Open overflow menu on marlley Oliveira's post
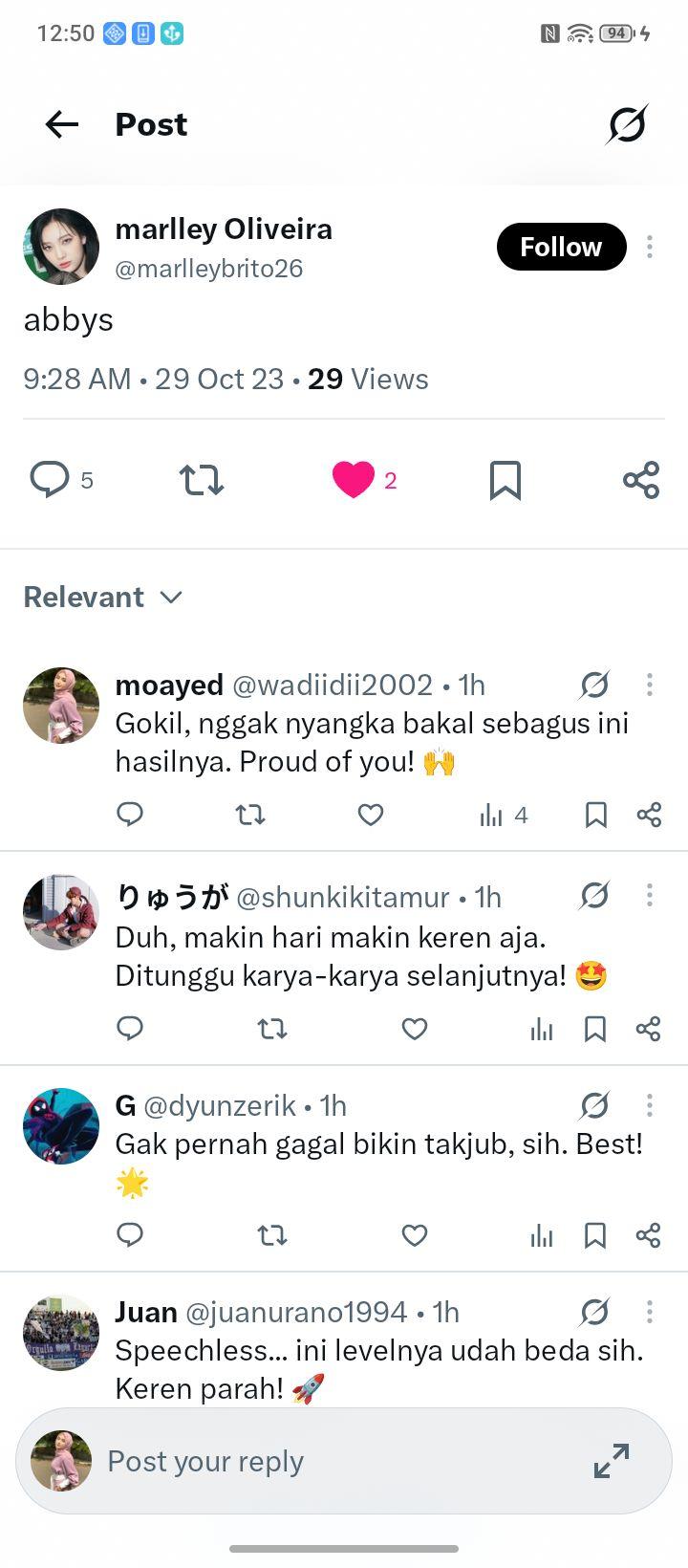This screenshot has width=688, height=1568. pyautogui.click(x=650, y=247)
